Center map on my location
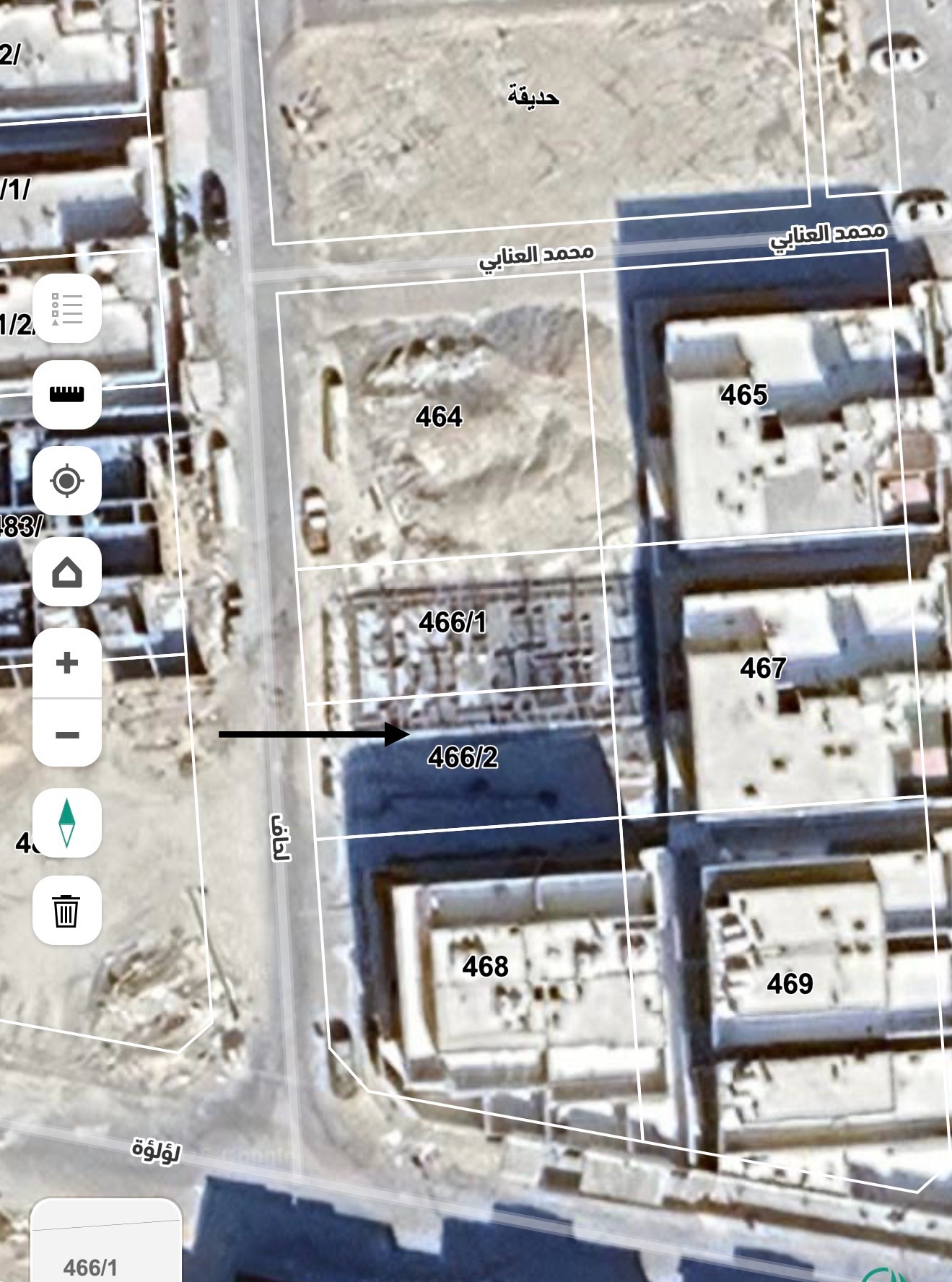This screenshot has height=1282, width=952. point(66,481)
